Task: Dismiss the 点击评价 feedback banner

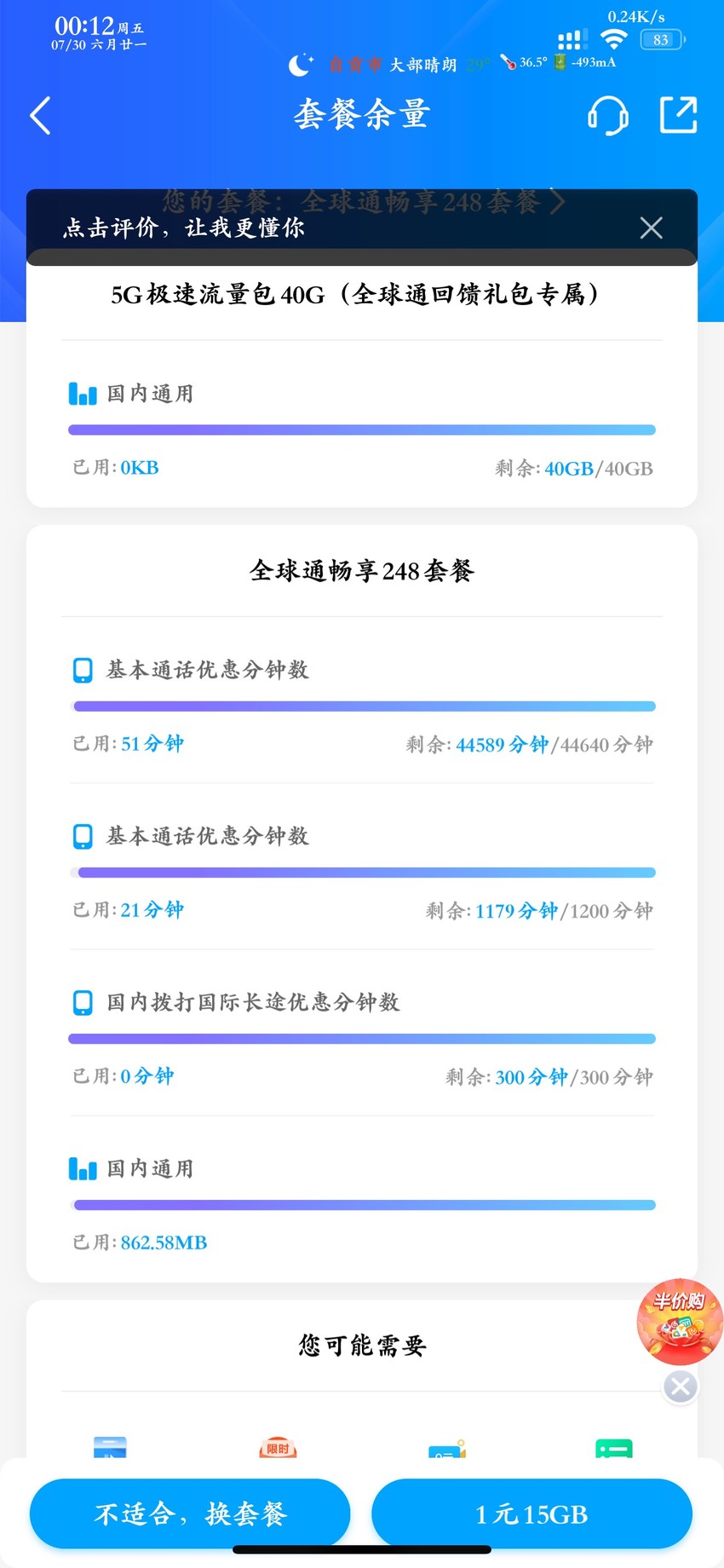Action: [652, 228]
